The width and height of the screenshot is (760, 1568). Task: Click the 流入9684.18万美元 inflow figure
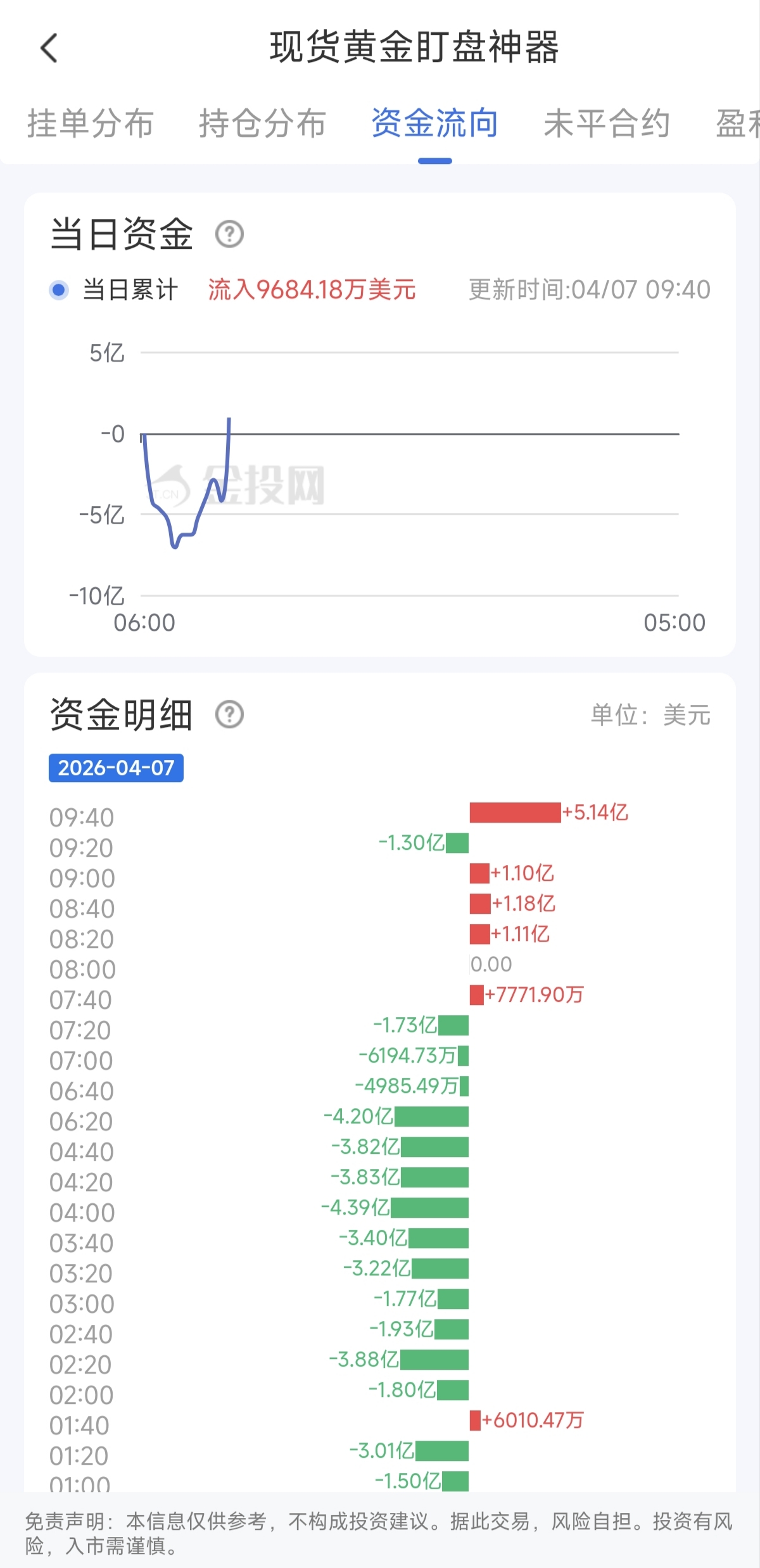pyautogui.click(x=312, y=289)
